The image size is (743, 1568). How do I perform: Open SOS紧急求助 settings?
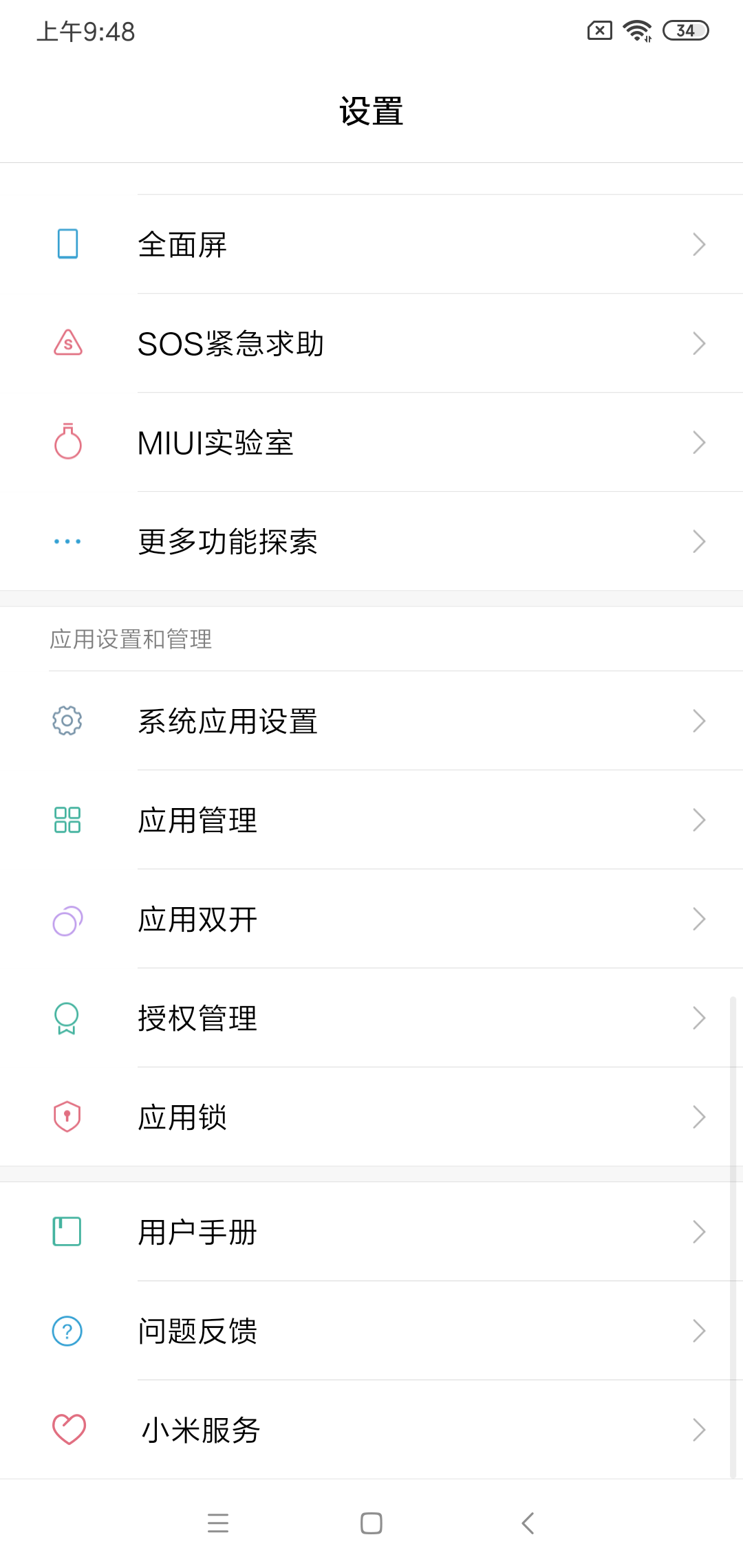pos(371,343)
